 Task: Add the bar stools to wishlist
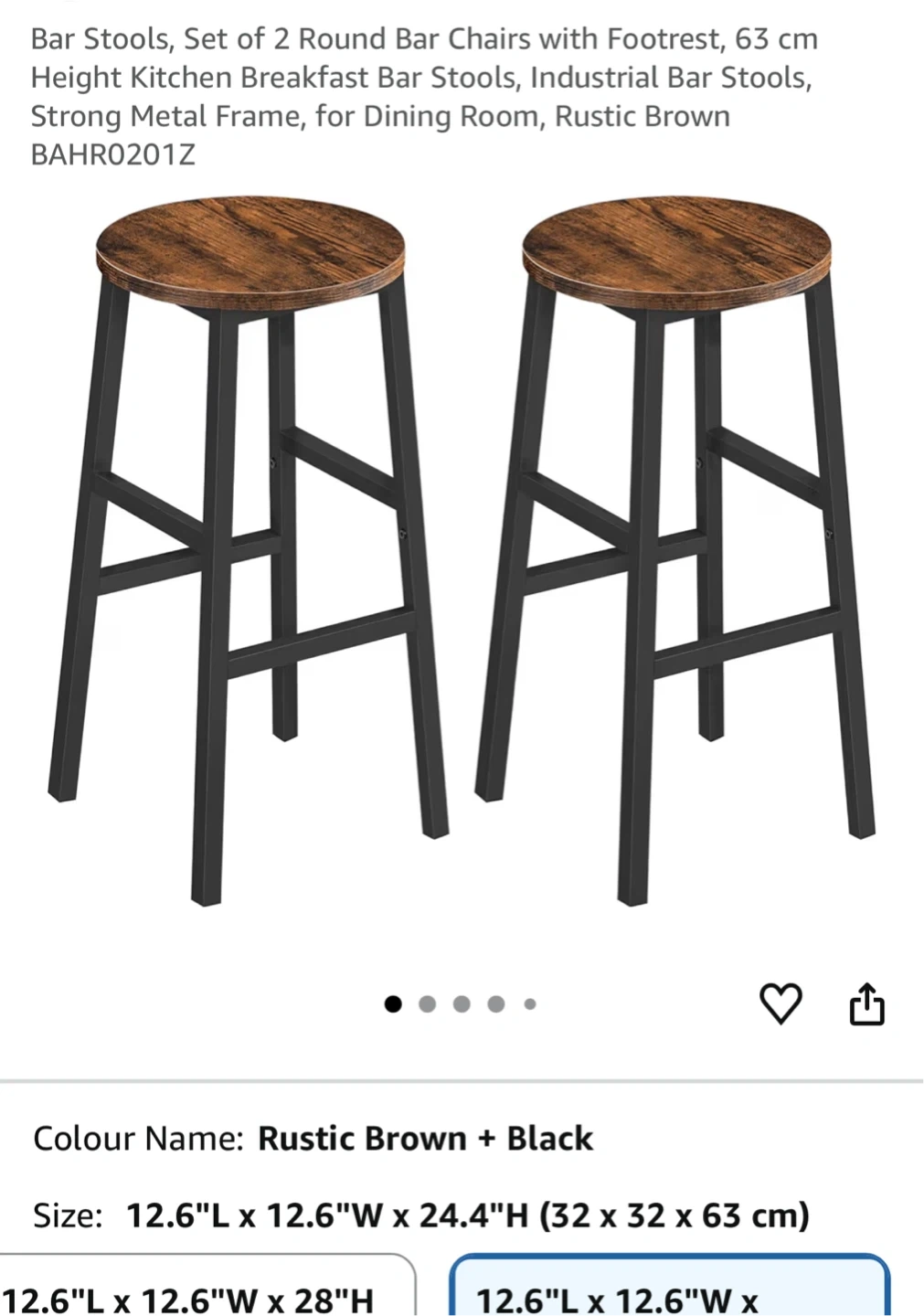pyautogui.click(x=781, y=1003)
